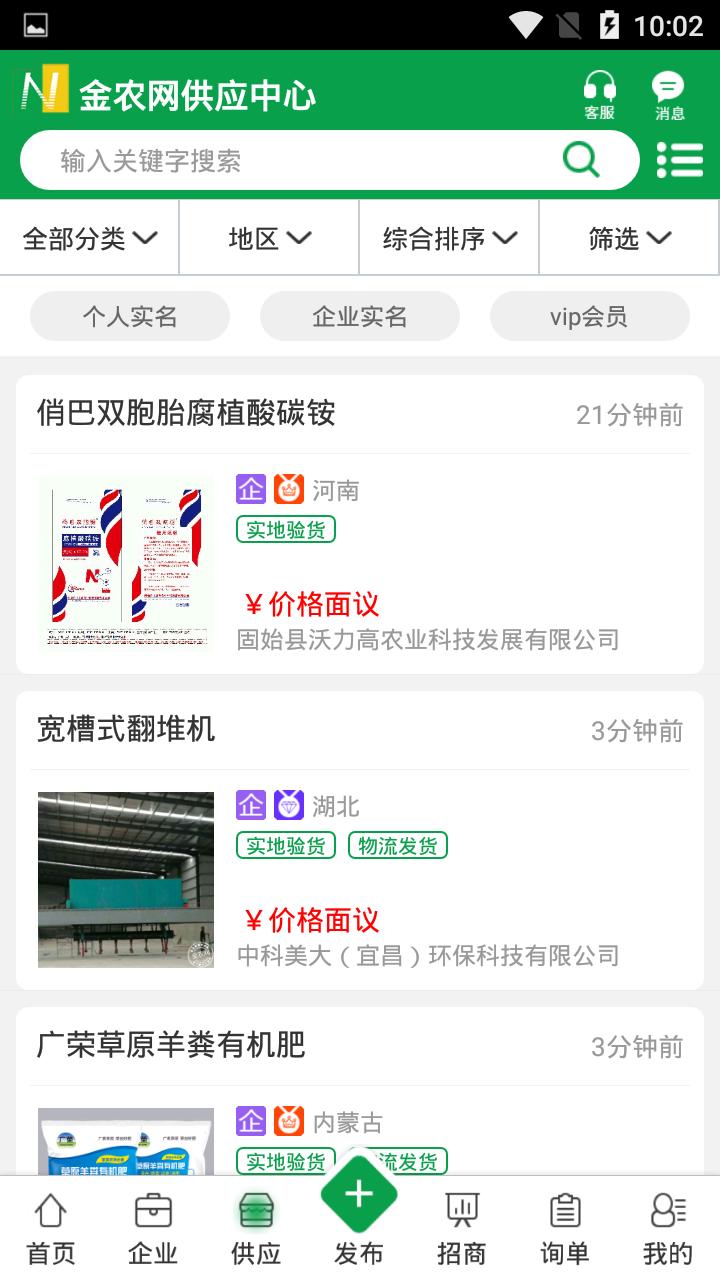
Task: Enable the 企业实名 filter
Action: pyautogui.click(x=359, y=315)
